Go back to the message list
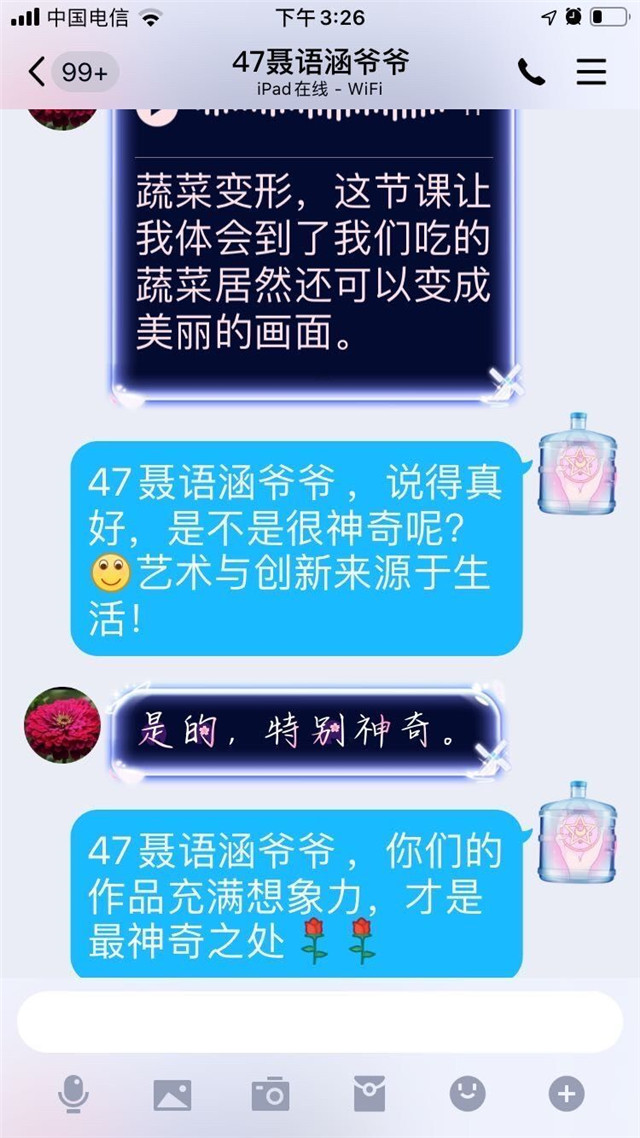This screenshot has height=1138, width=640. click(x=38, y=72)
